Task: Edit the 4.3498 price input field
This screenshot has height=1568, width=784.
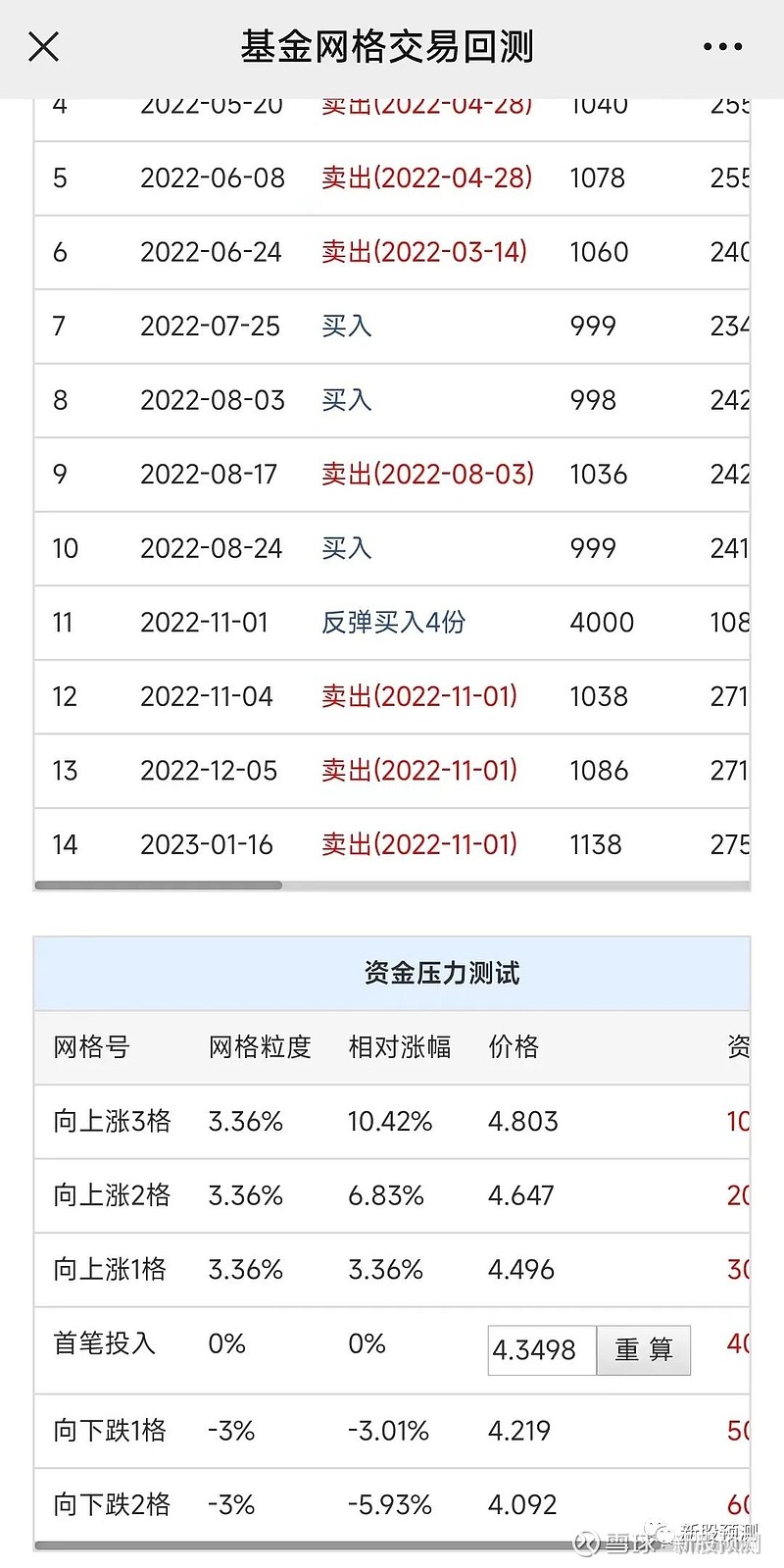Action: 542,1350
